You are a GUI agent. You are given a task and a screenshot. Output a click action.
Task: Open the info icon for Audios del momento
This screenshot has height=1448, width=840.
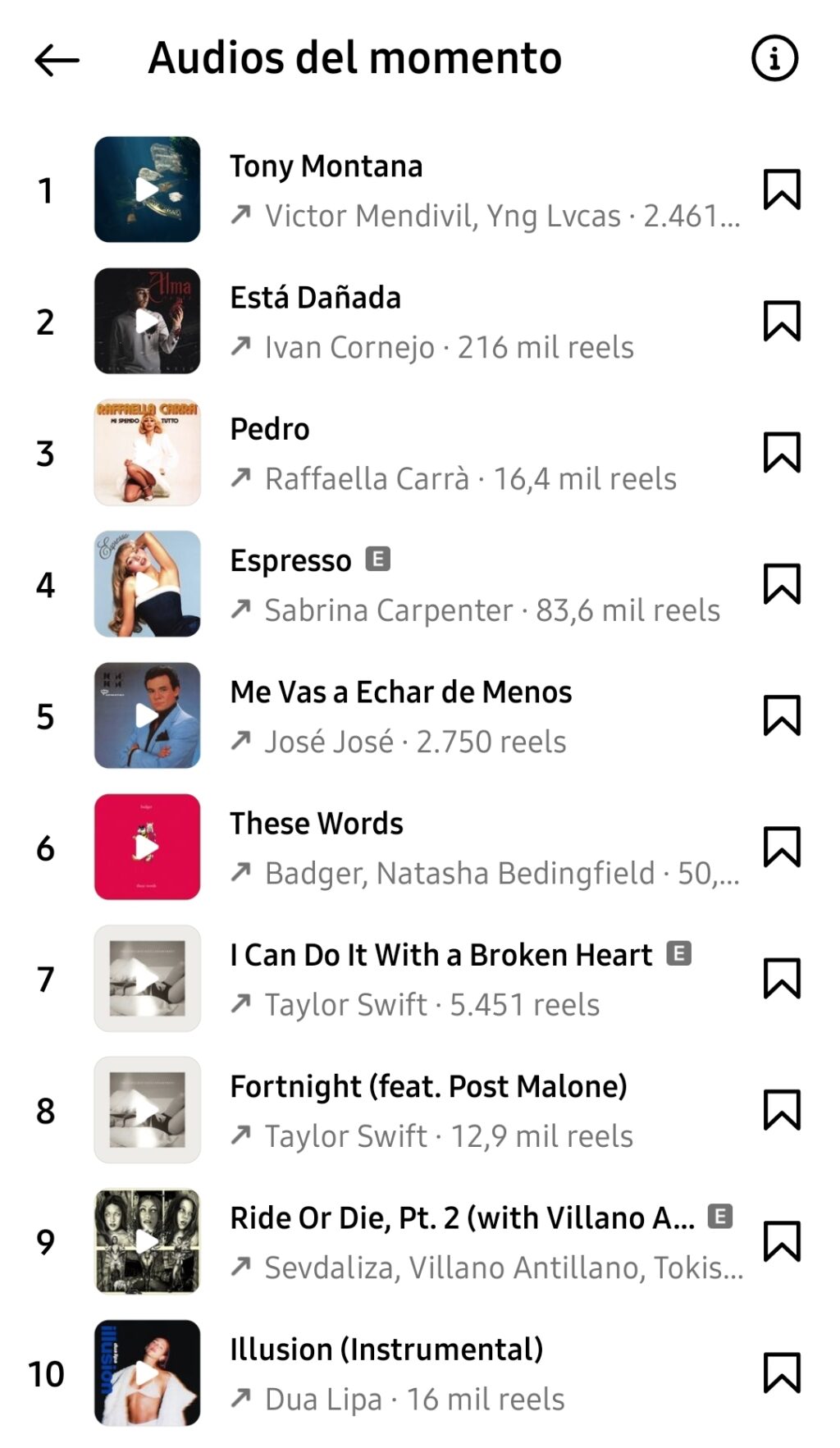click(774, 58)
